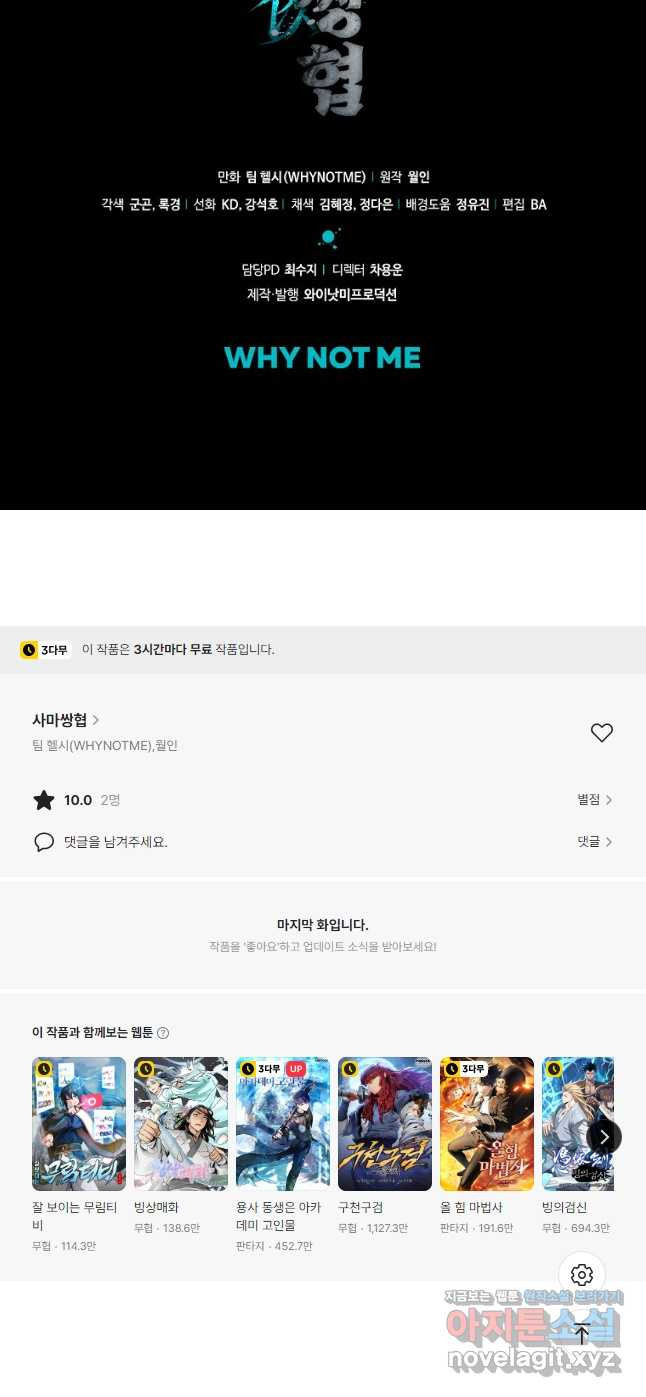Screen dimensions: 646x1397
Task: Open the 댓글 comments section
Action: point(594,842)
